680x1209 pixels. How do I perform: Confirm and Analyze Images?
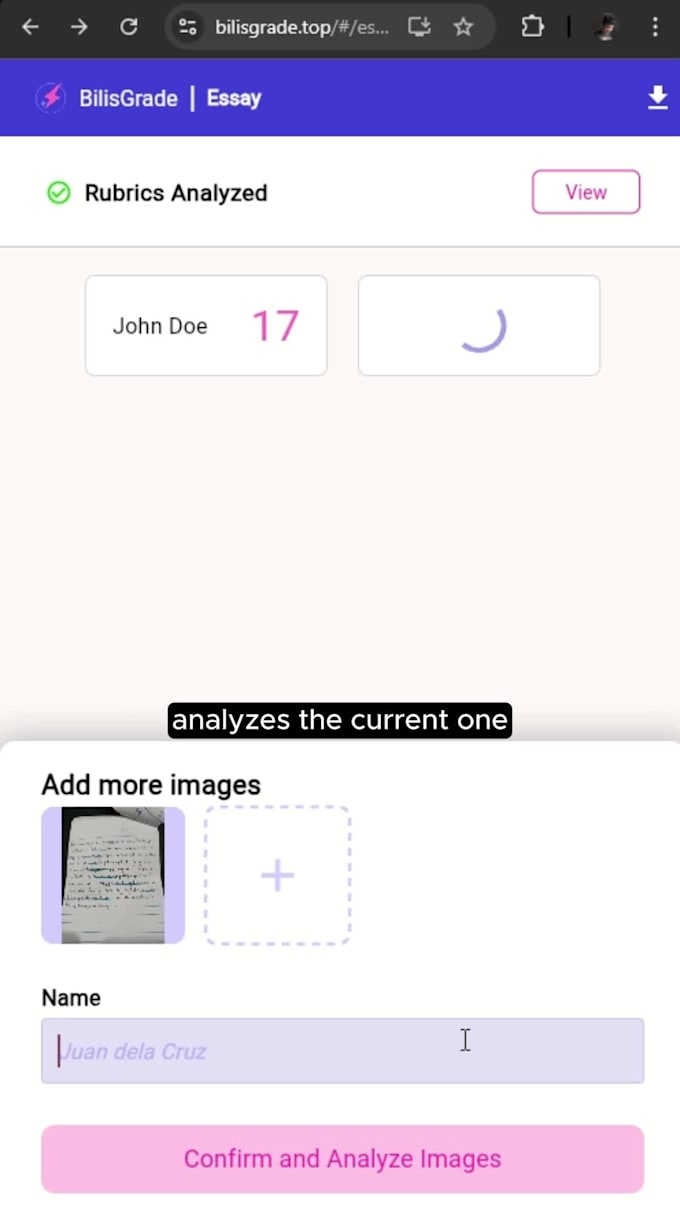[342, 1159]
